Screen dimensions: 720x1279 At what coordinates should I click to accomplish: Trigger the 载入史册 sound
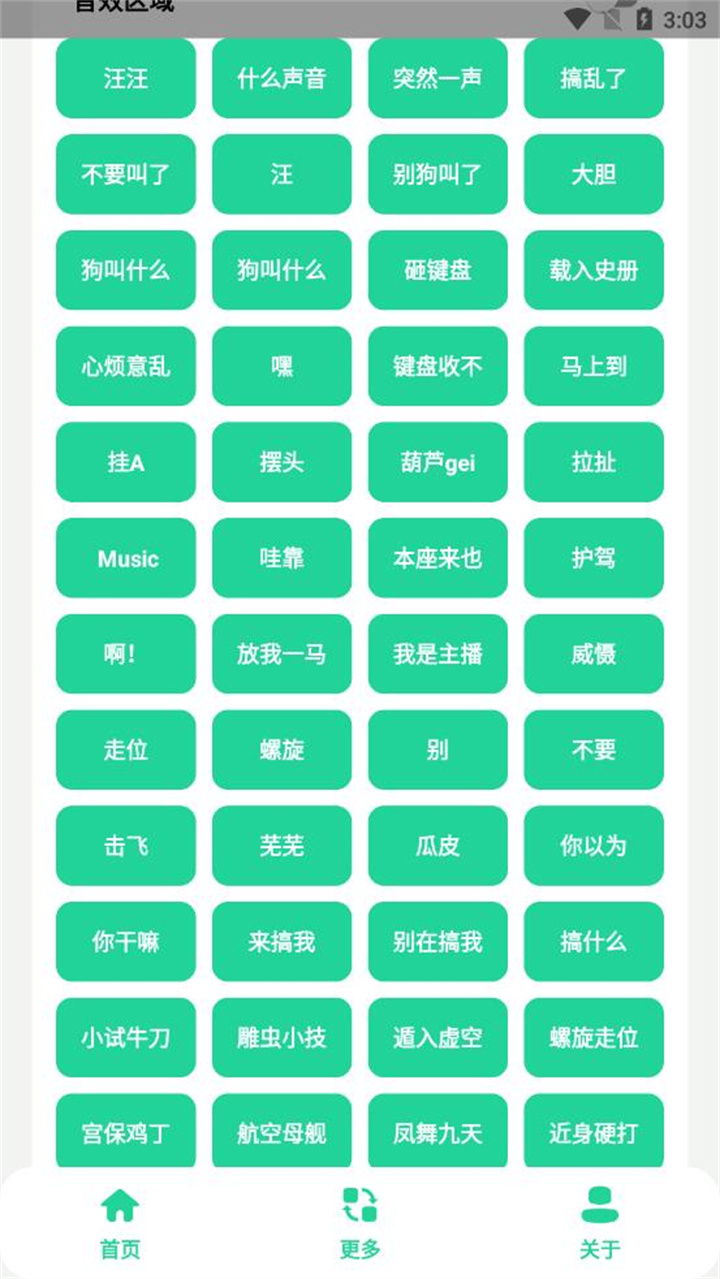[593, 270]
